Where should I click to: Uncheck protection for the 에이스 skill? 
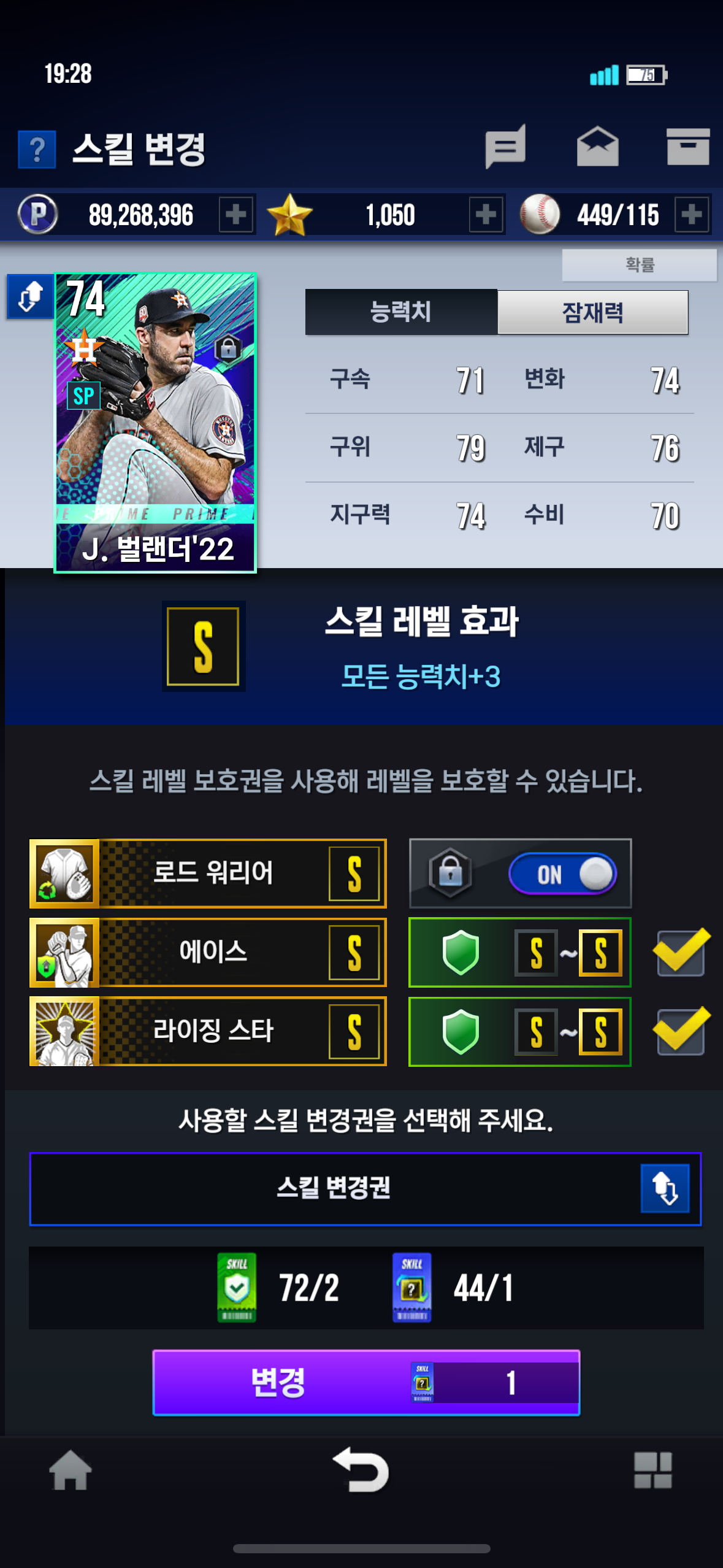click(681, 952)
